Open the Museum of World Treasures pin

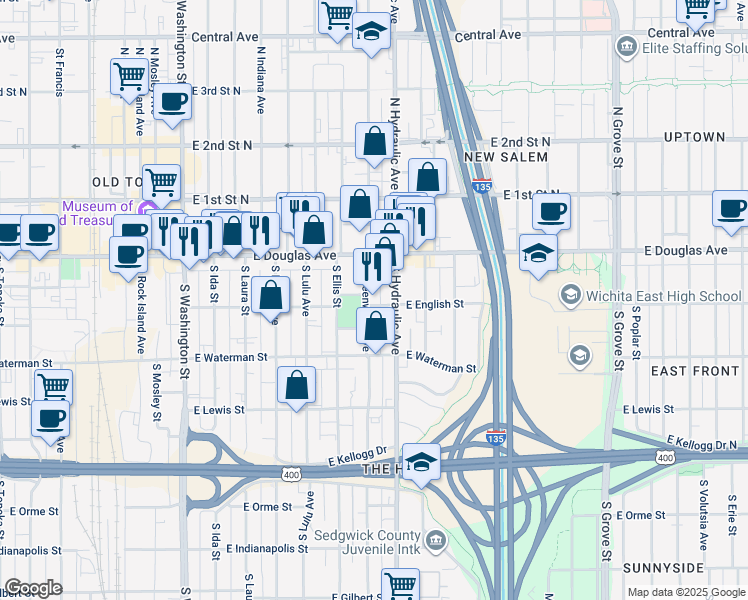tap(145, 209)
